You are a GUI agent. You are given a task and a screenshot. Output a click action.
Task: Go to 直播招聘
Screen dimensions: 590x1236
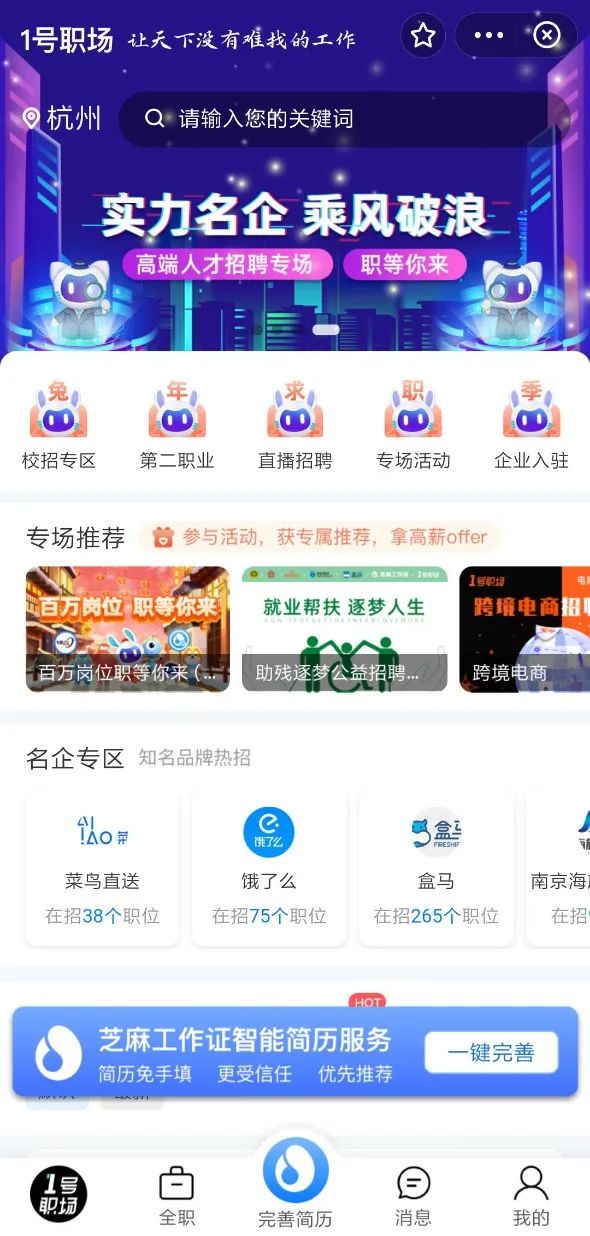click(295, 425)
